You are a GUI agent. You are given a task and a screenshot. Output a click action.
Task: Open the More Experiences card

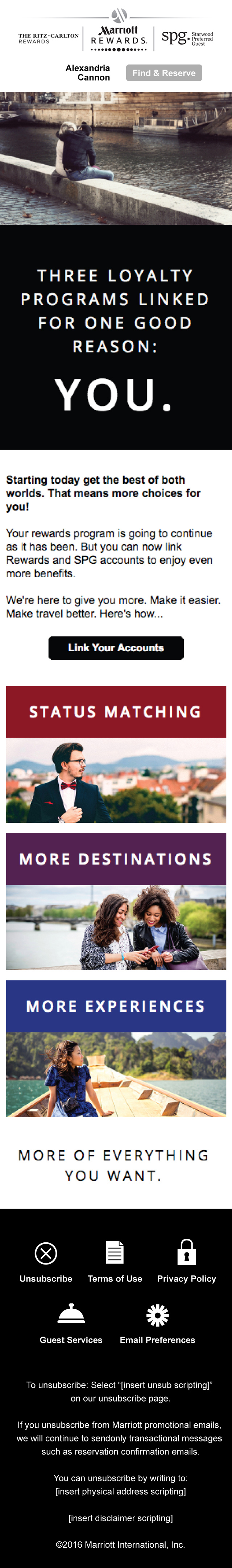[116, 1048]
